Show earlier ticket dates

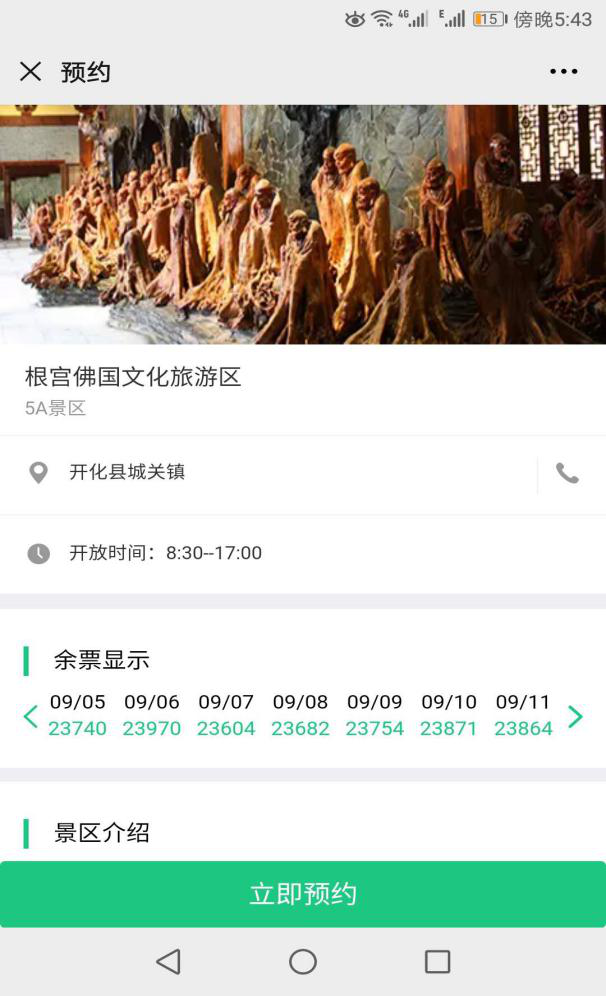pyautogui.click(x=30, y=716)
